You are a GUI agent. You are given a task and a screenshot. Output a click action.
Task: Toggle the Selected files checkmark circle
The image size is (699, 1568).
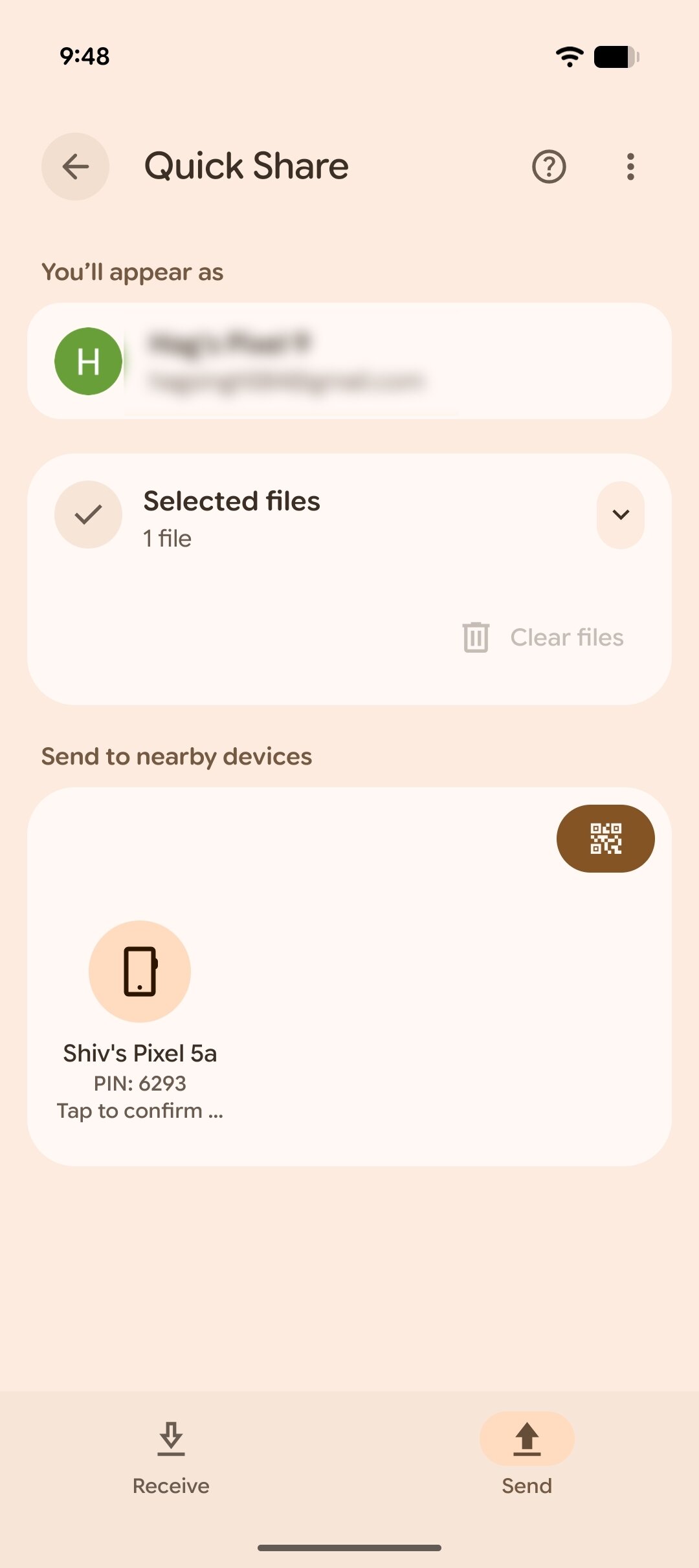tap(88, 514)
